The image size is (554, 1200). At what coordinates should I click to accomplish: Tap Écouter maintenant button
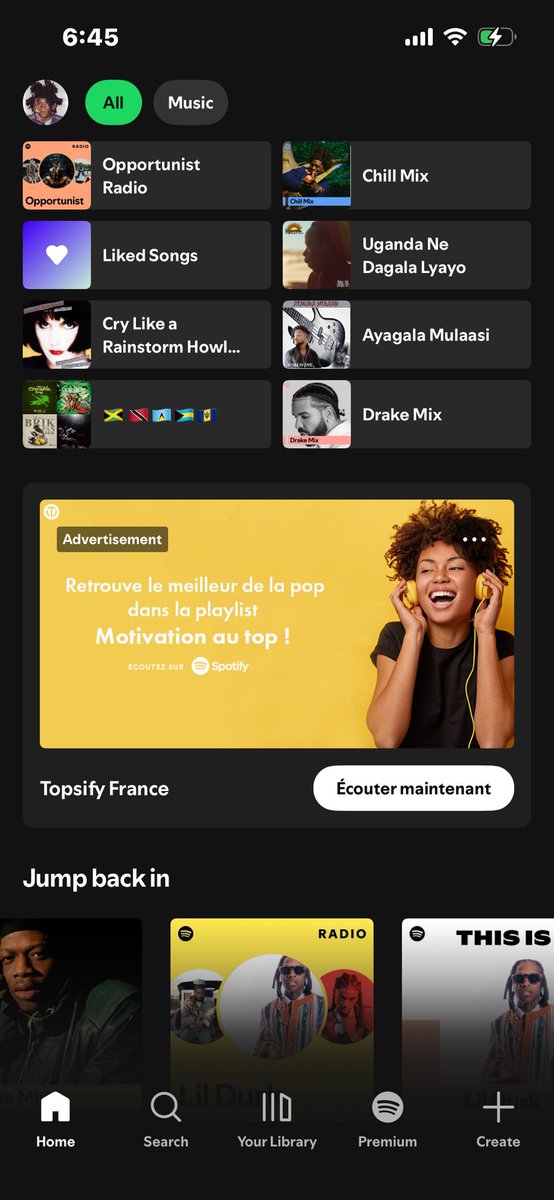click(414, 788)
